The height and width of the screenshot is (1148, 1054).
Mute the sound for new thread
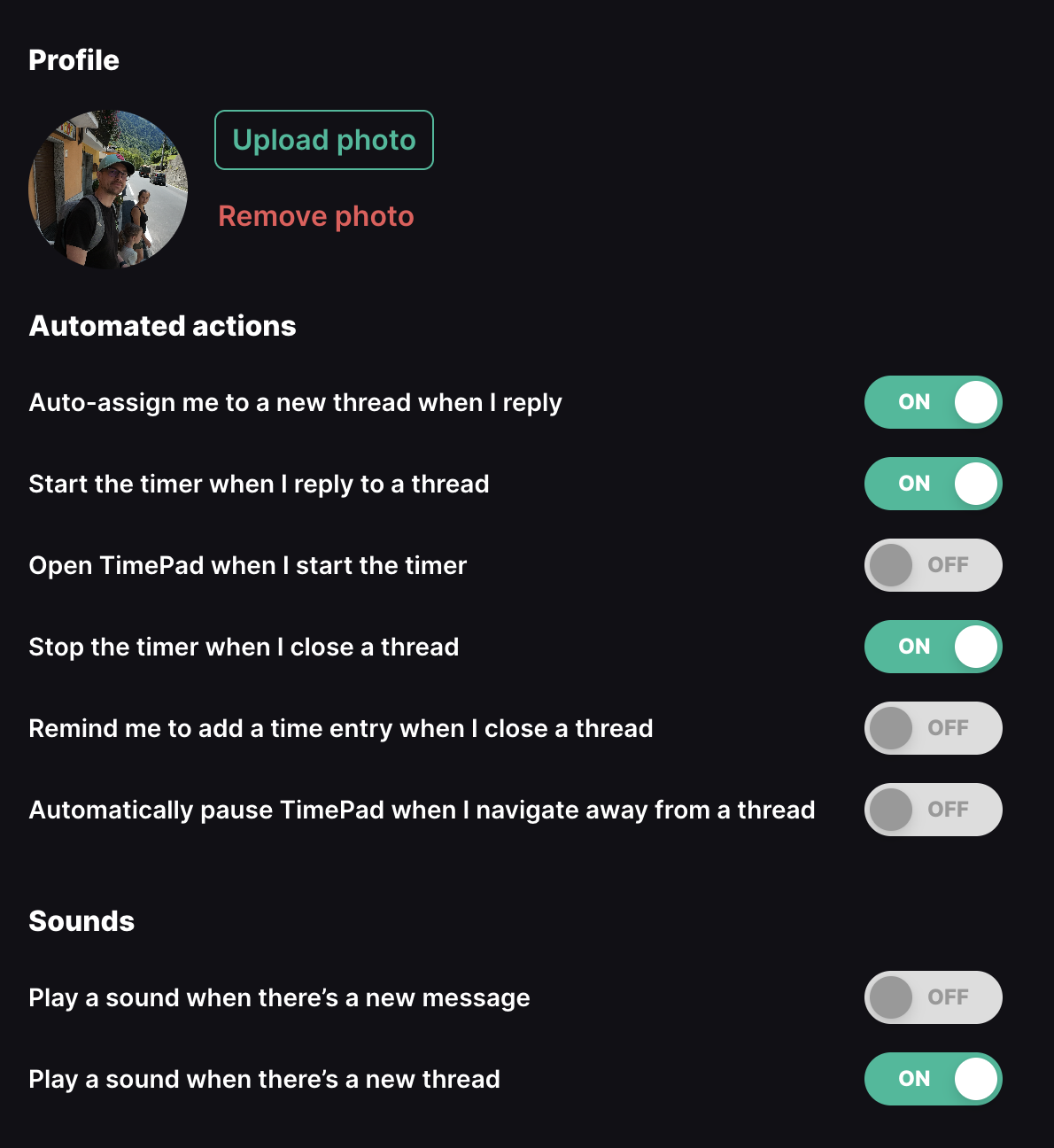[x=933, y=1079]
